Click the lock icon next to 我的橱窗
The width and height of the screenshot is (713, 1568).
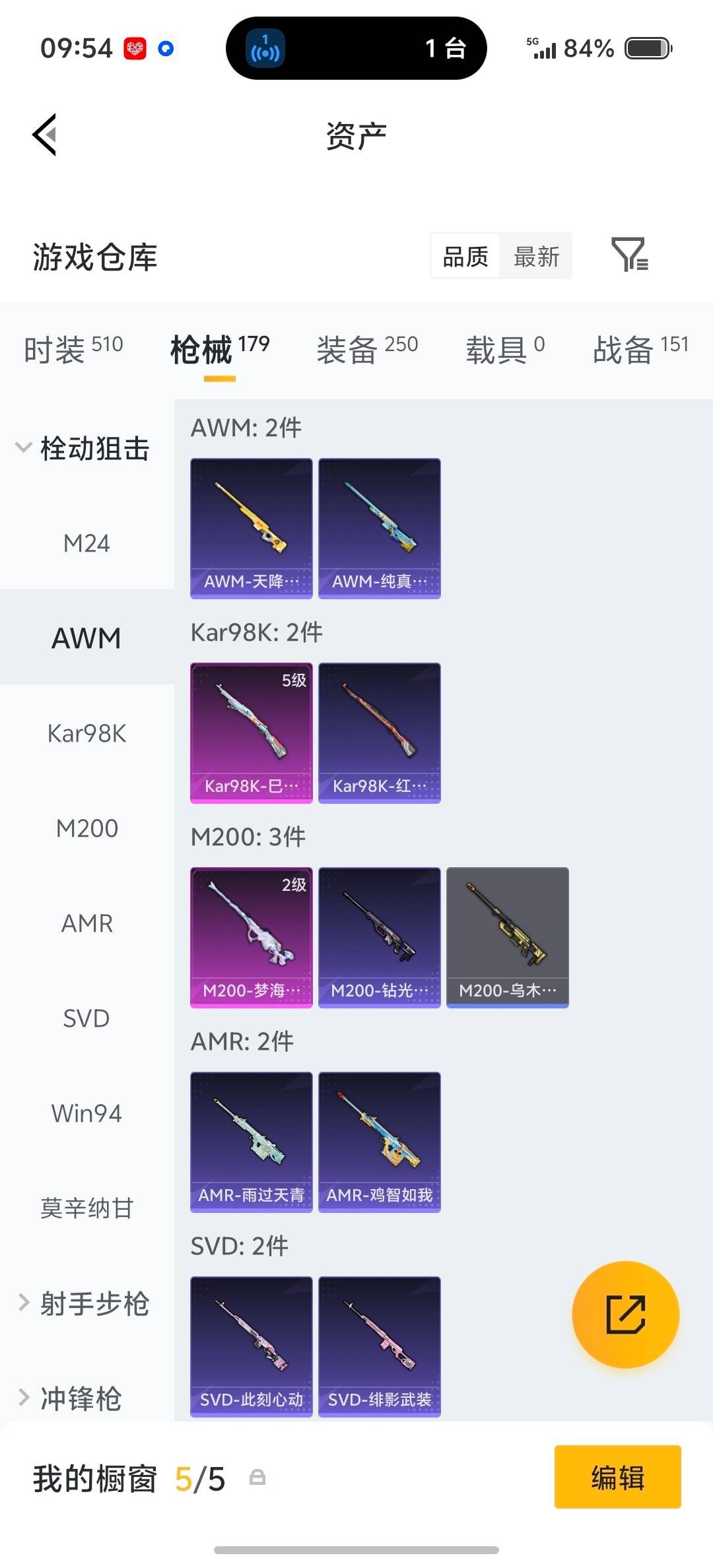(x=257, y=1478)
